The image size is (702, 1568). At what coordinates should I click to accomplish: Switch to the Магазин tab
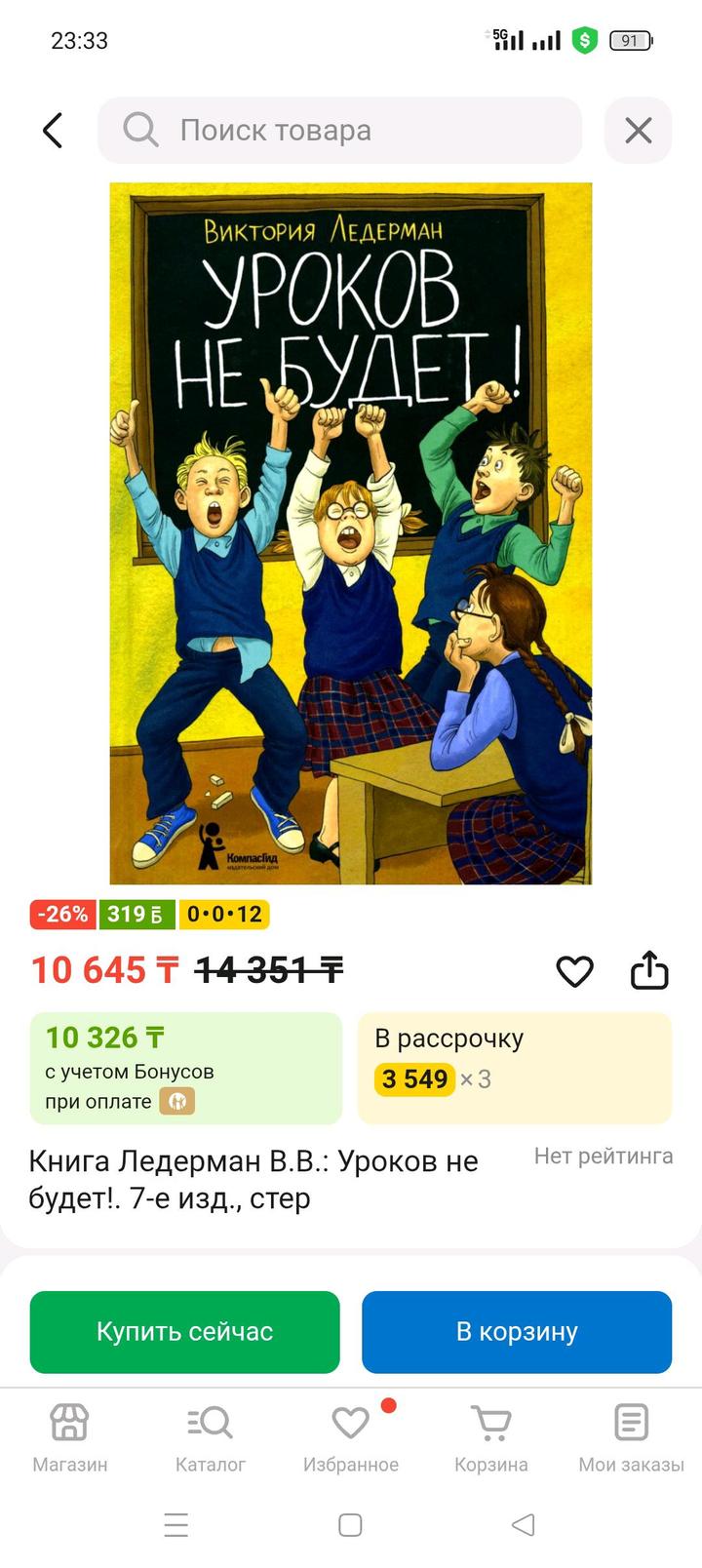click(70, 1438)
